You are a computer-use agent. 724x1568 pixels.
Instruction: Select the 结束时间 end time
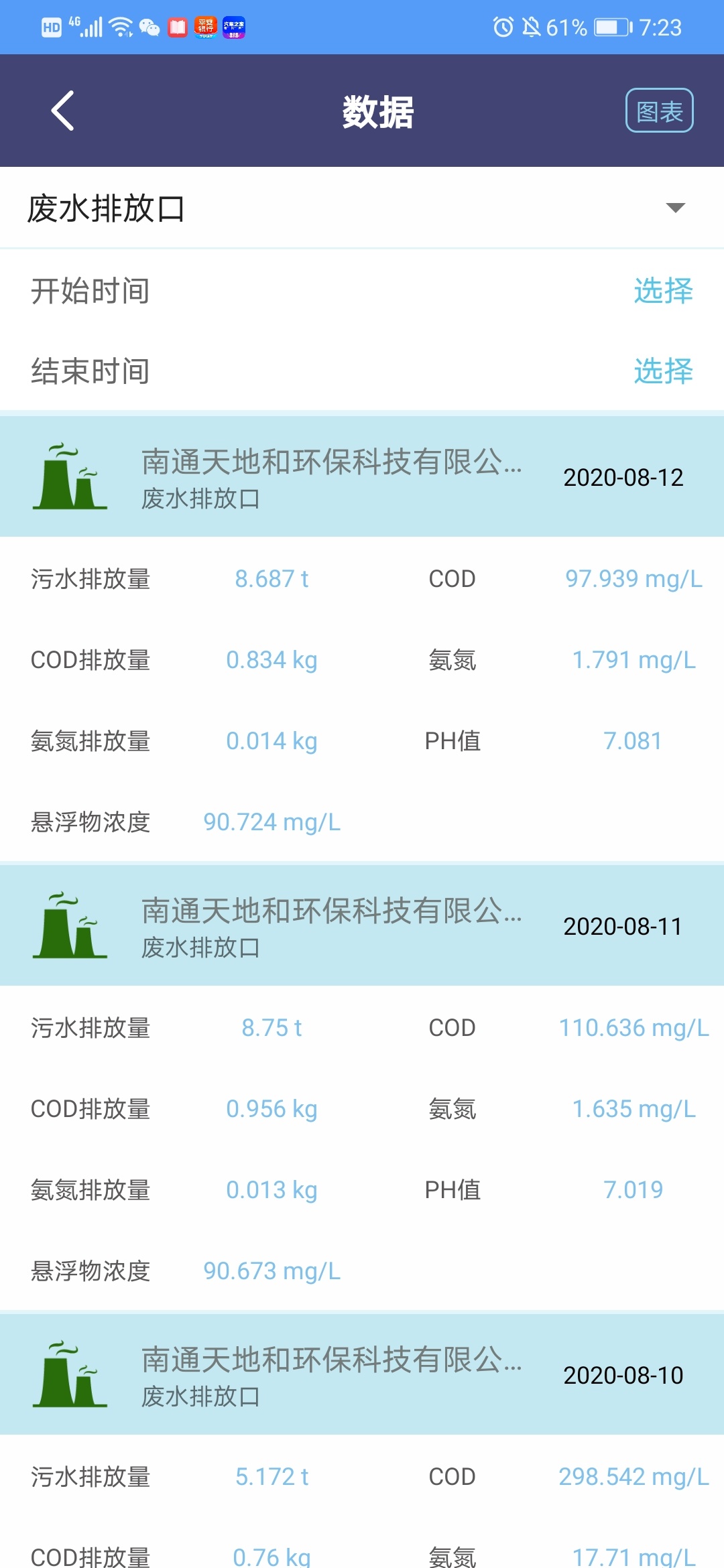(663, 371)
